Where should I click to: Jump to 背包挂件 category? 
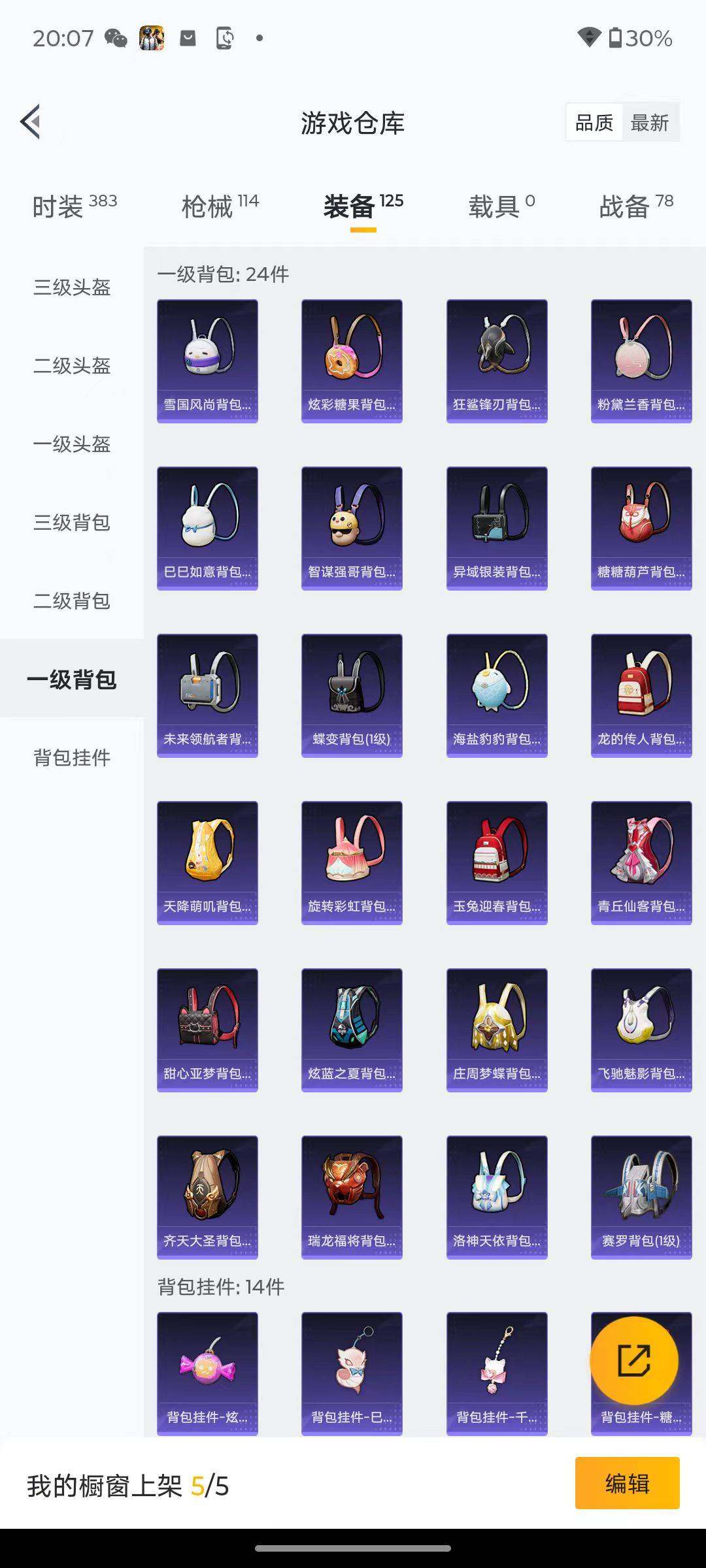click(72, 757)
